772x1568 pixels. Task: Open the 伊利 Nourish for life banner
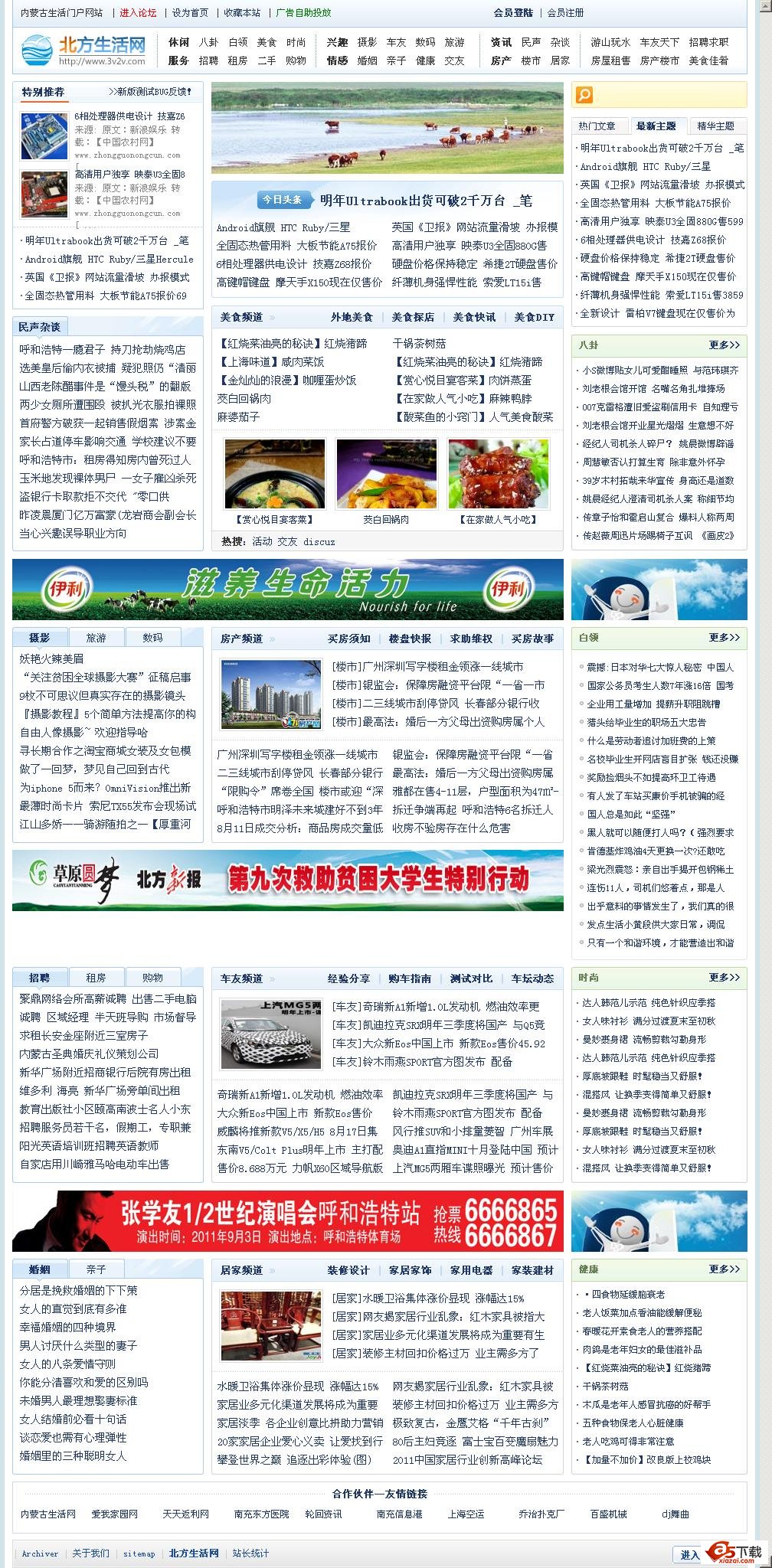[287, 590]
